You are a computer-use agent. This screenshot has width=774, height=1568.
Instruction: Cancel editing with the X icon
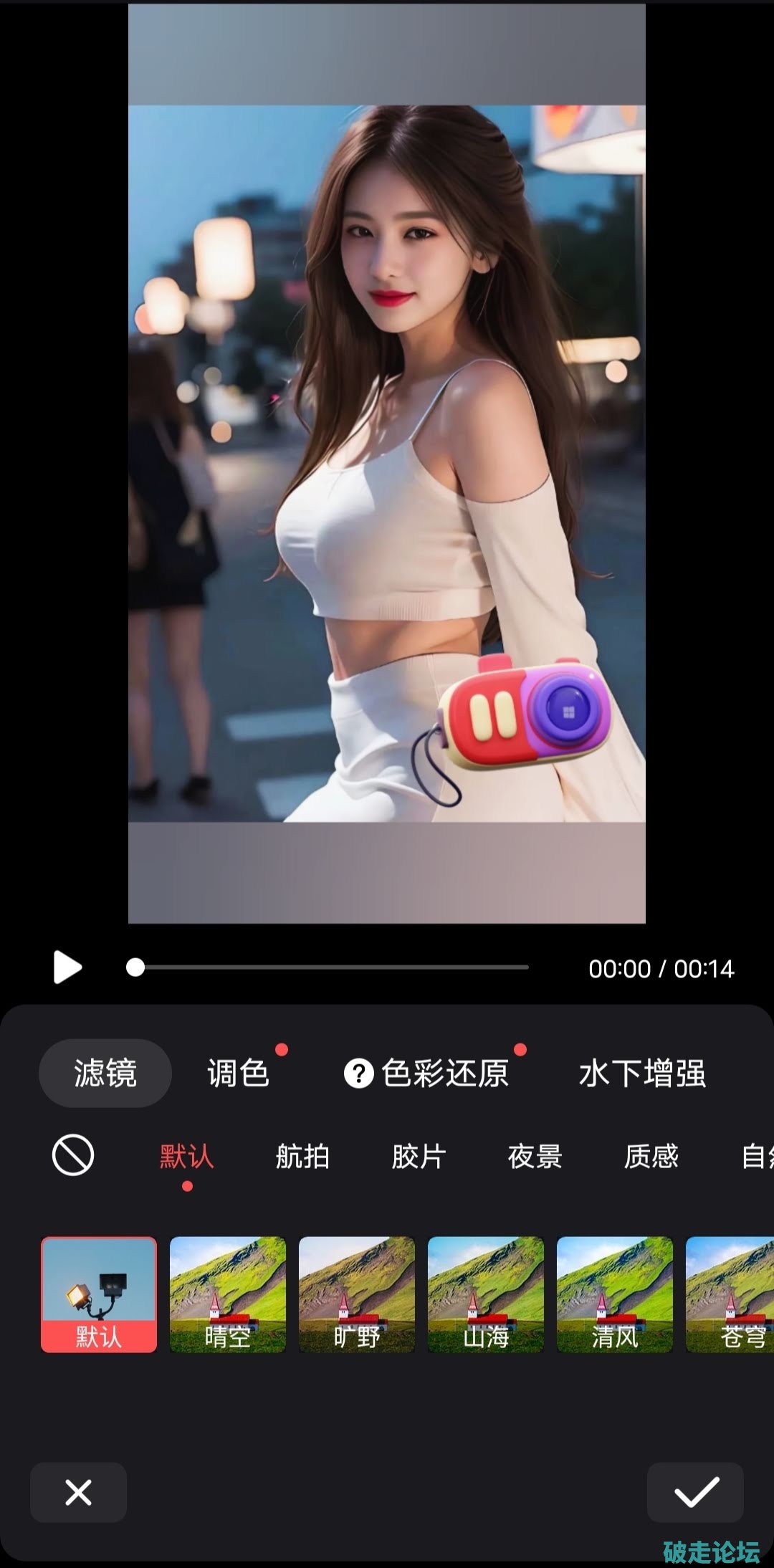coord(77,1493)
